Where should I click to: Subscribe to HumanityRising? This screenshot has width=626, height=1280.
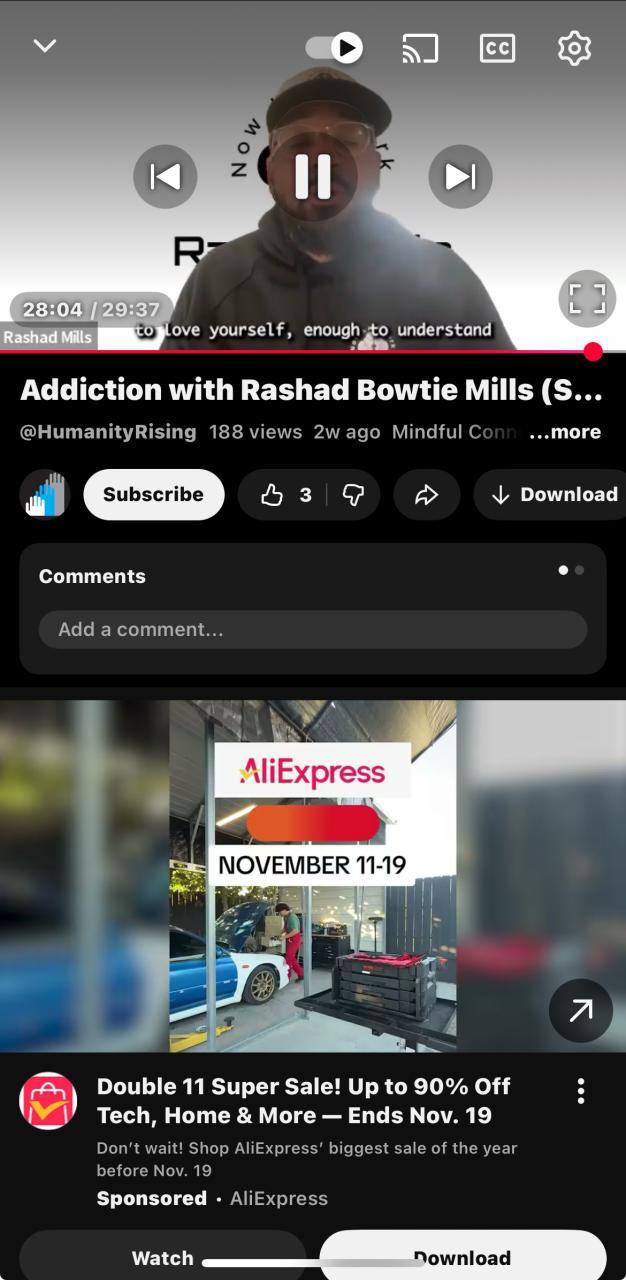pyautogui.click(x=153, y=494)
